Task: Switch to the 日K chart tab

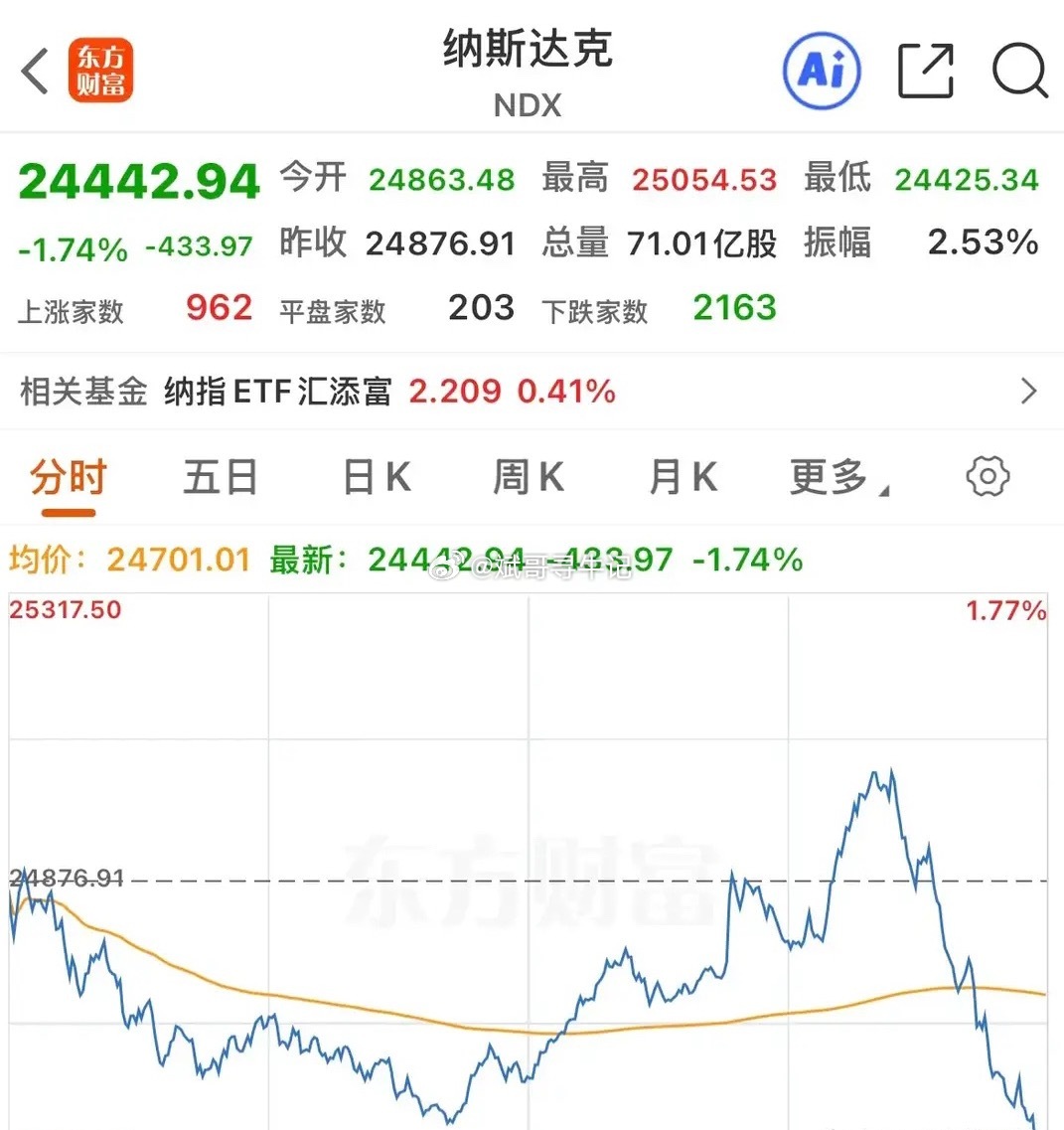Action: click(x=377, y=477)
